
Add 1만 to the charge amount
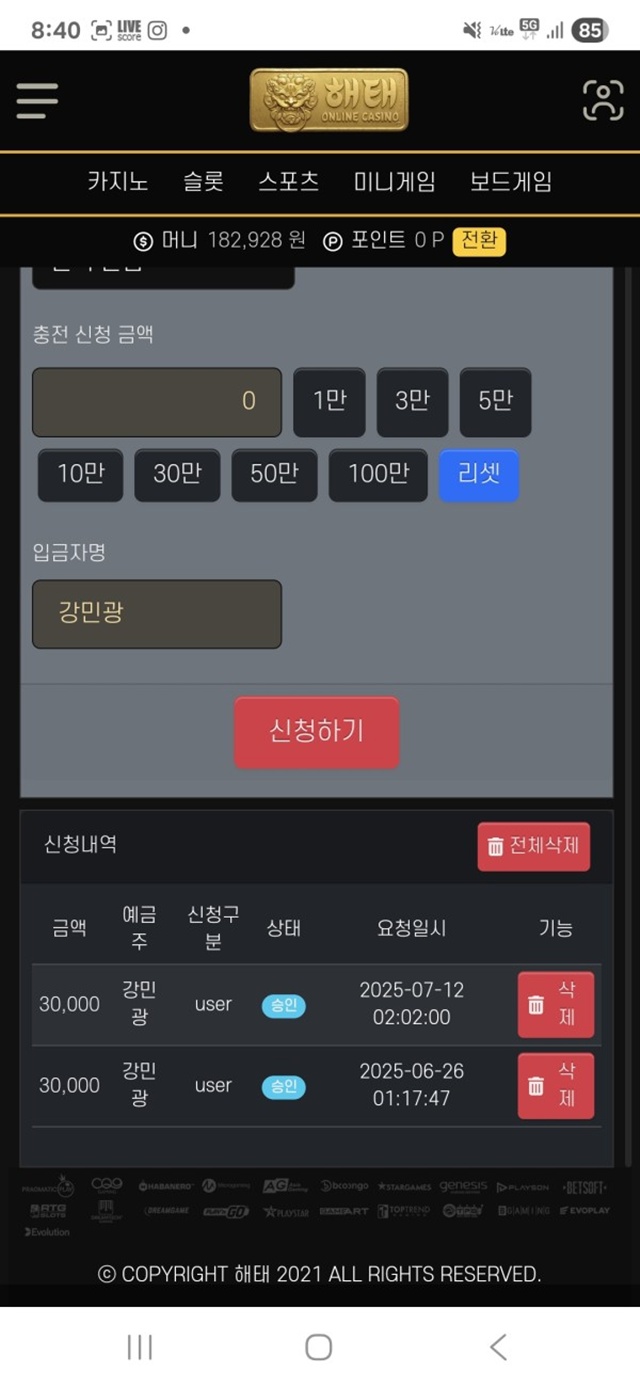click(x=329, y=402)
